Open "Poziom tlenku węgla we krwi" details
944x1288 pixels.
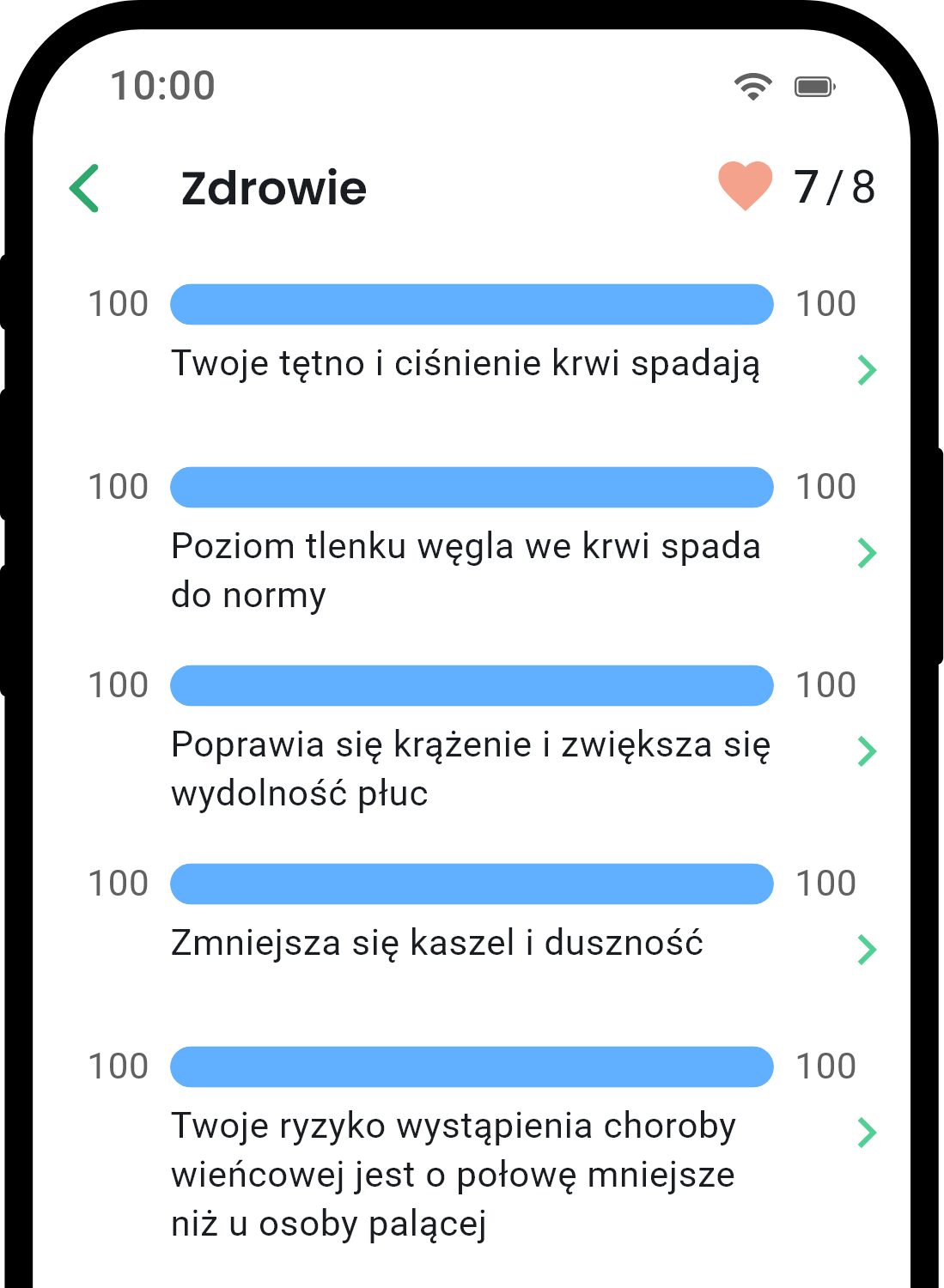point(867,553)
